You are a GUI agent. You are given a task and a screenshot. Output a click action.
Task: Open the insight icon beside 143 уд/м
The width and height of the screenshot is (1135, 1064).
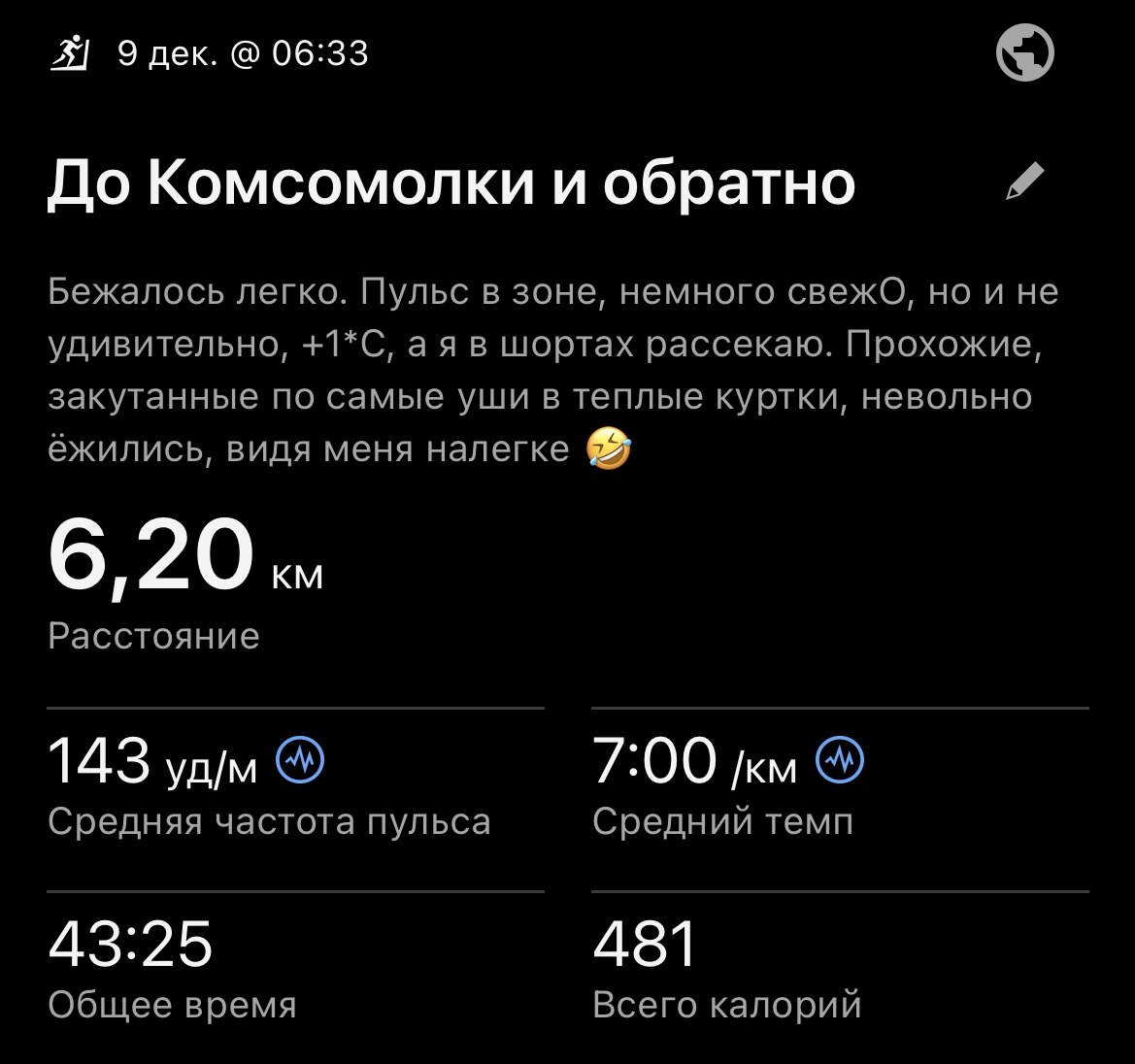point(301,761)
